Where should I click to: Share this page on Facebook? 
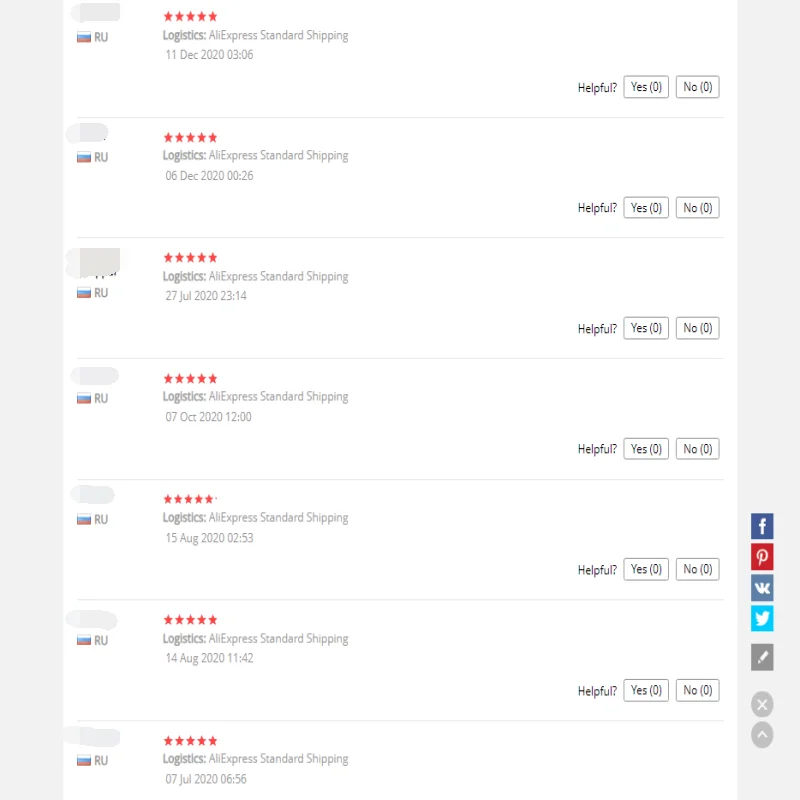762,526
